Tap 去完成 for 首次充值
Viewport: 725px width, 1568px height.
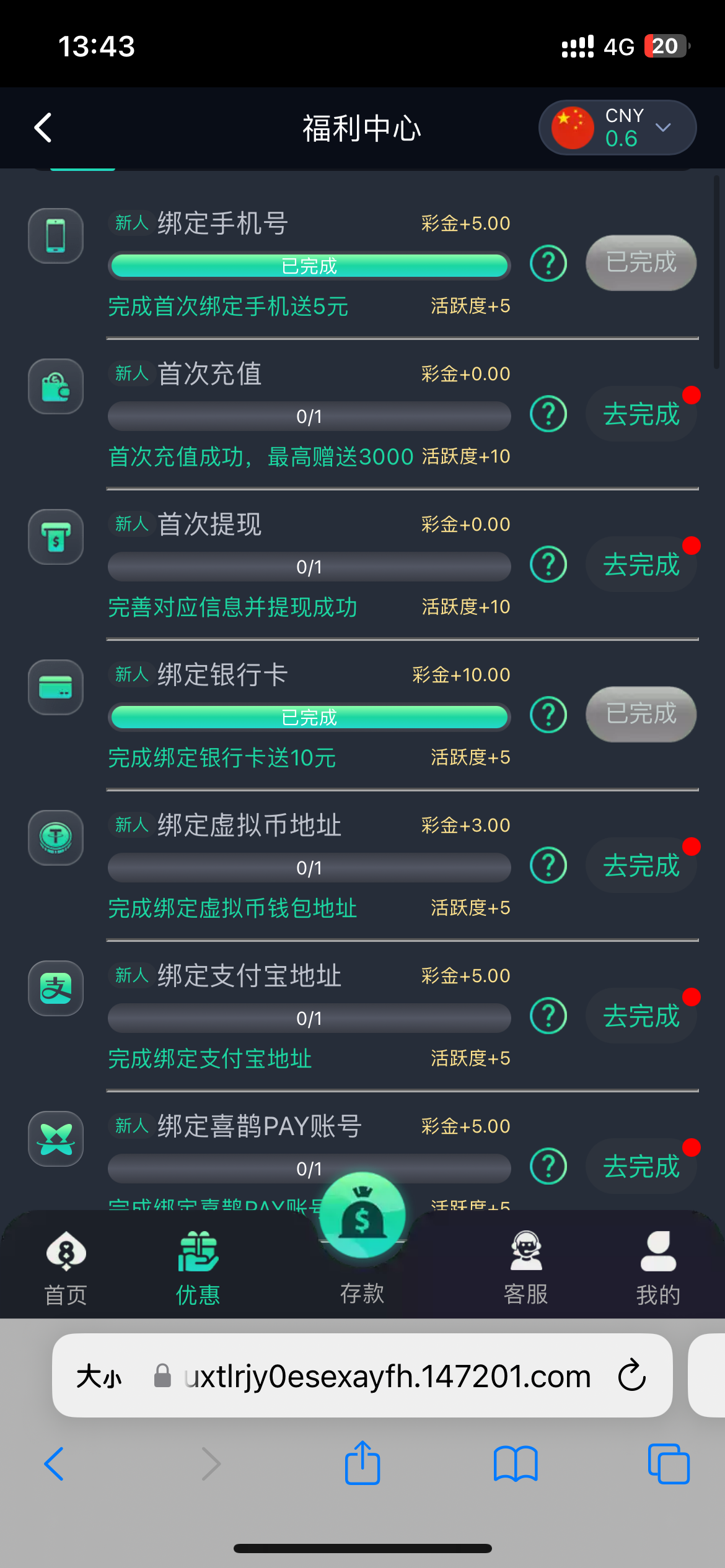point(641,414)
